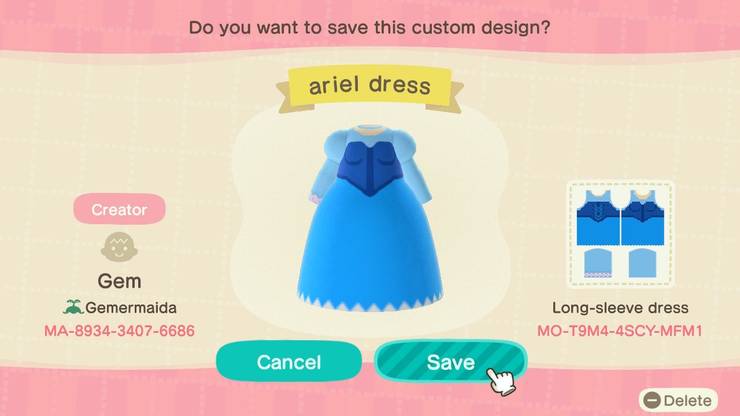Tap the Delete button
740x416 pixels.
pyautogui.click(x=679, y=400)
